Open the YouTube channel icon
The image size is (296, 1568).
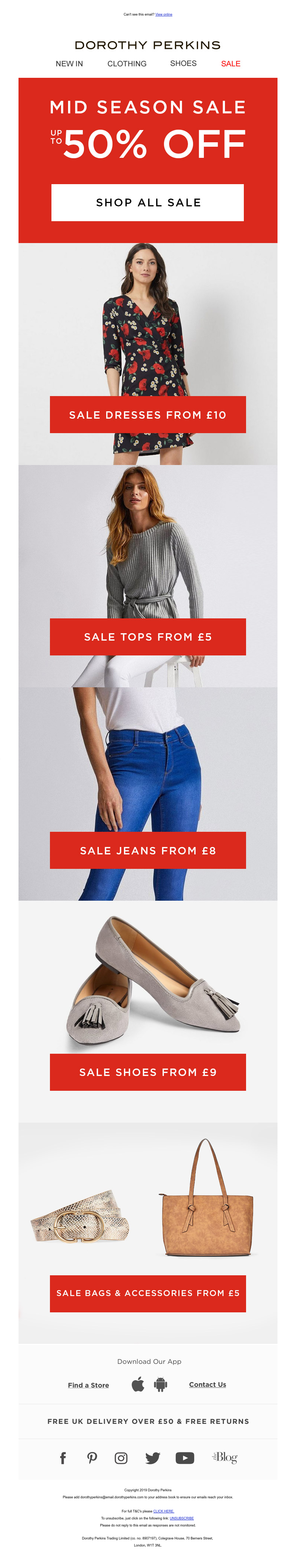pos(185,1457)
